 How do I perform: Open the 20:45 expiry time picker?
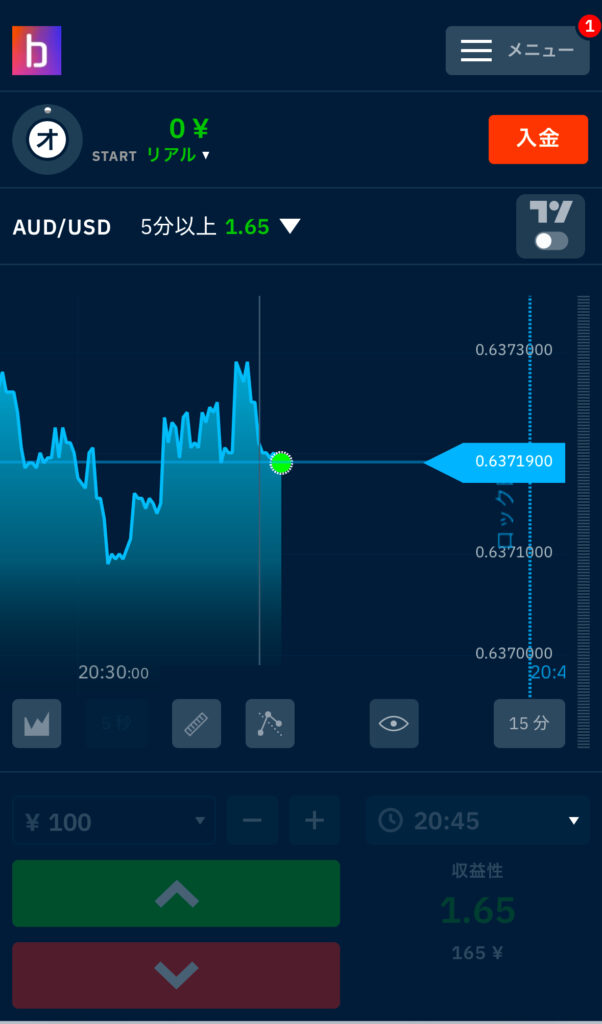478,821
